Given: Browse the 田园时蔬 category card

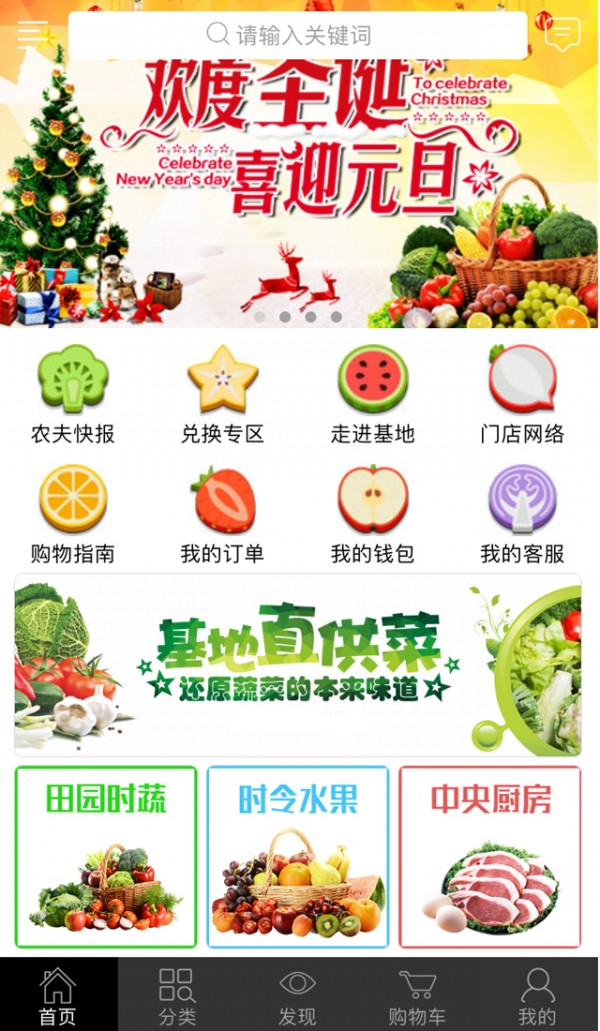Looking at the screenshot, I should [106, 857].
